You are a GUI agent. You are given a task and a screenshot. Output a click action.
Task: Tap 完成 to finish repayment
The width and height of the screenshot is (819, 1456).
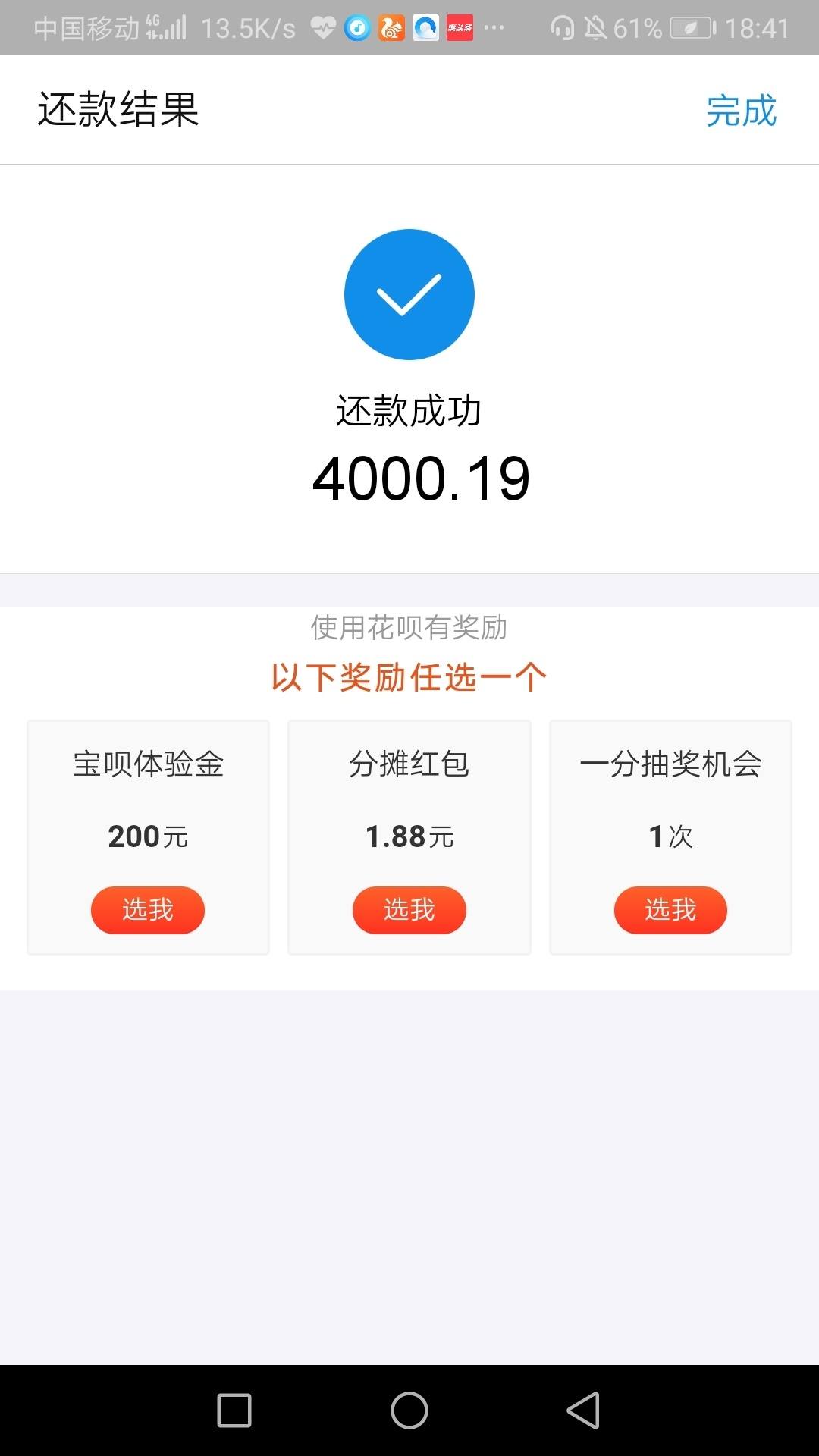[x=741, y=111]
